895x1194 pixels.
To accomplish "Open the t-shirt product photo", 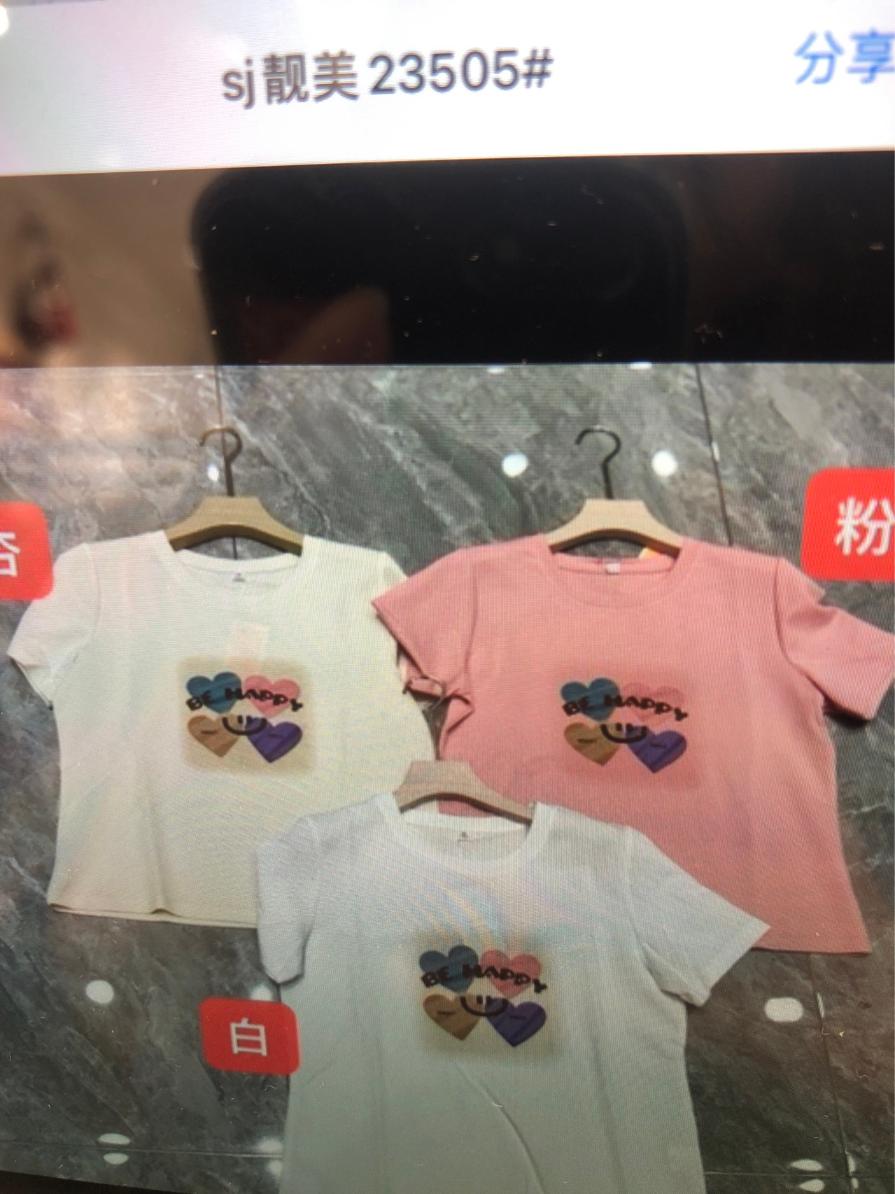I will point(448,780).
